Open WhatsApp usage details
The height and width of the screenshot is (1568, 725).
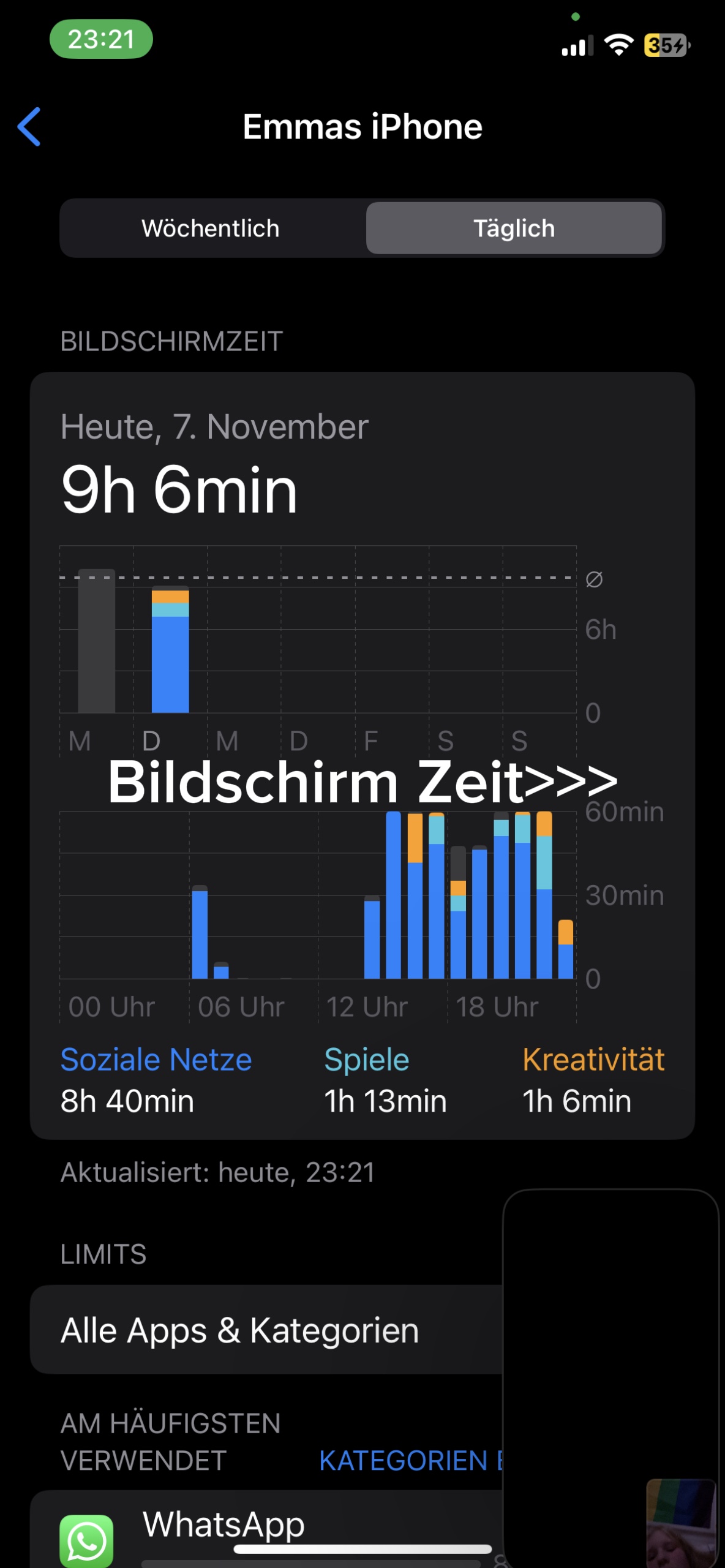coord(224,1525)
